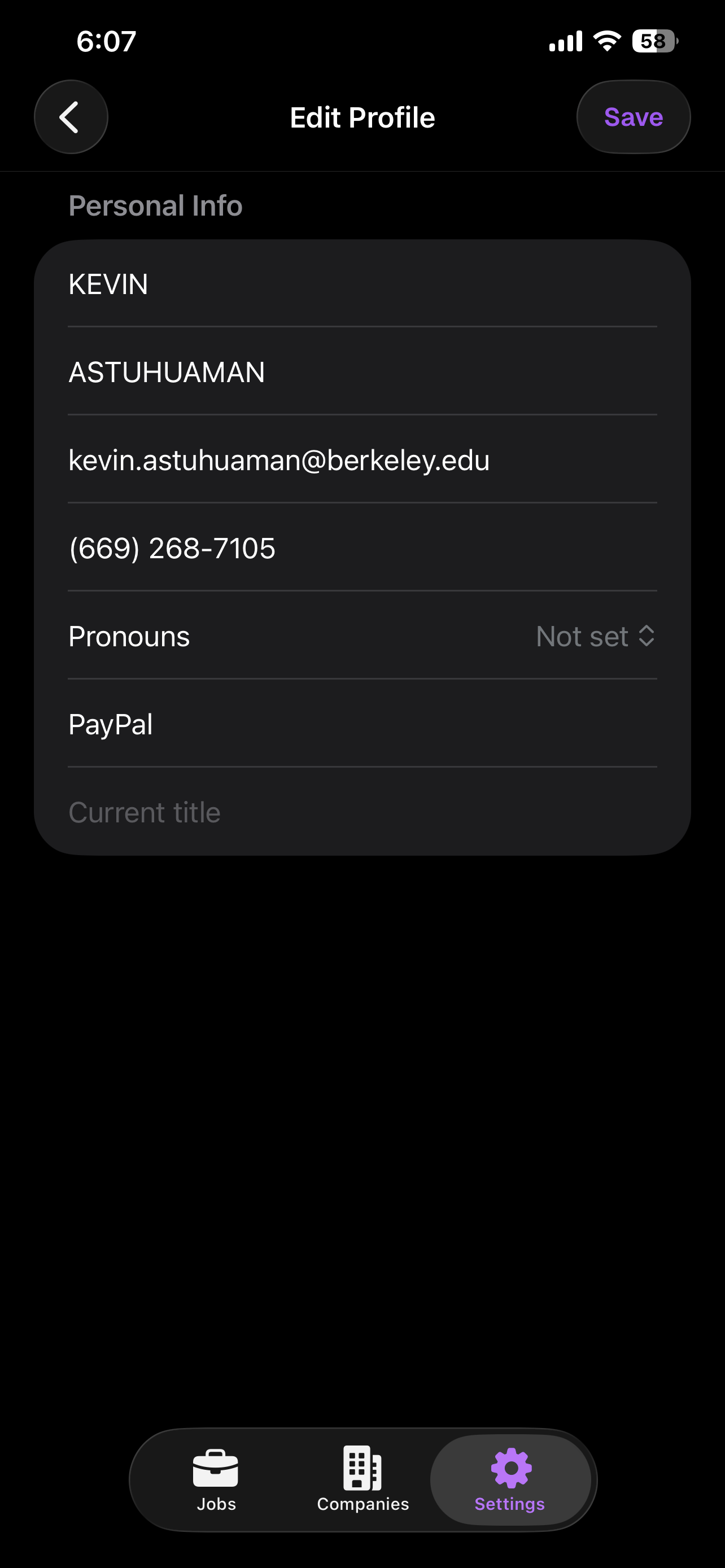Open the Pronouns picker
This screenshot has width=725, height=1568.
(x=594, y=636)
